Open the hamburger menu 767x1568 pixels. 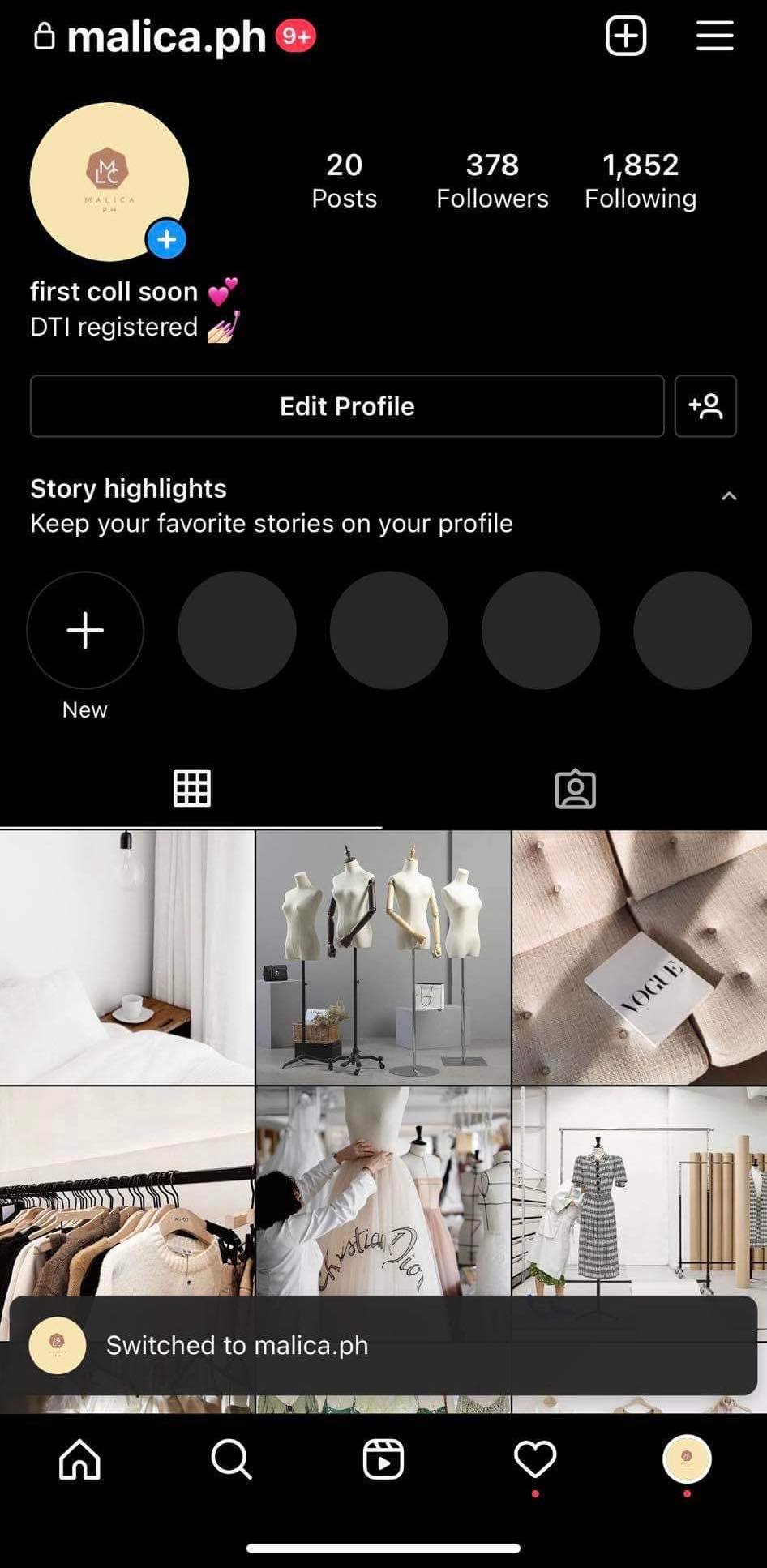(x=714, y=36)
